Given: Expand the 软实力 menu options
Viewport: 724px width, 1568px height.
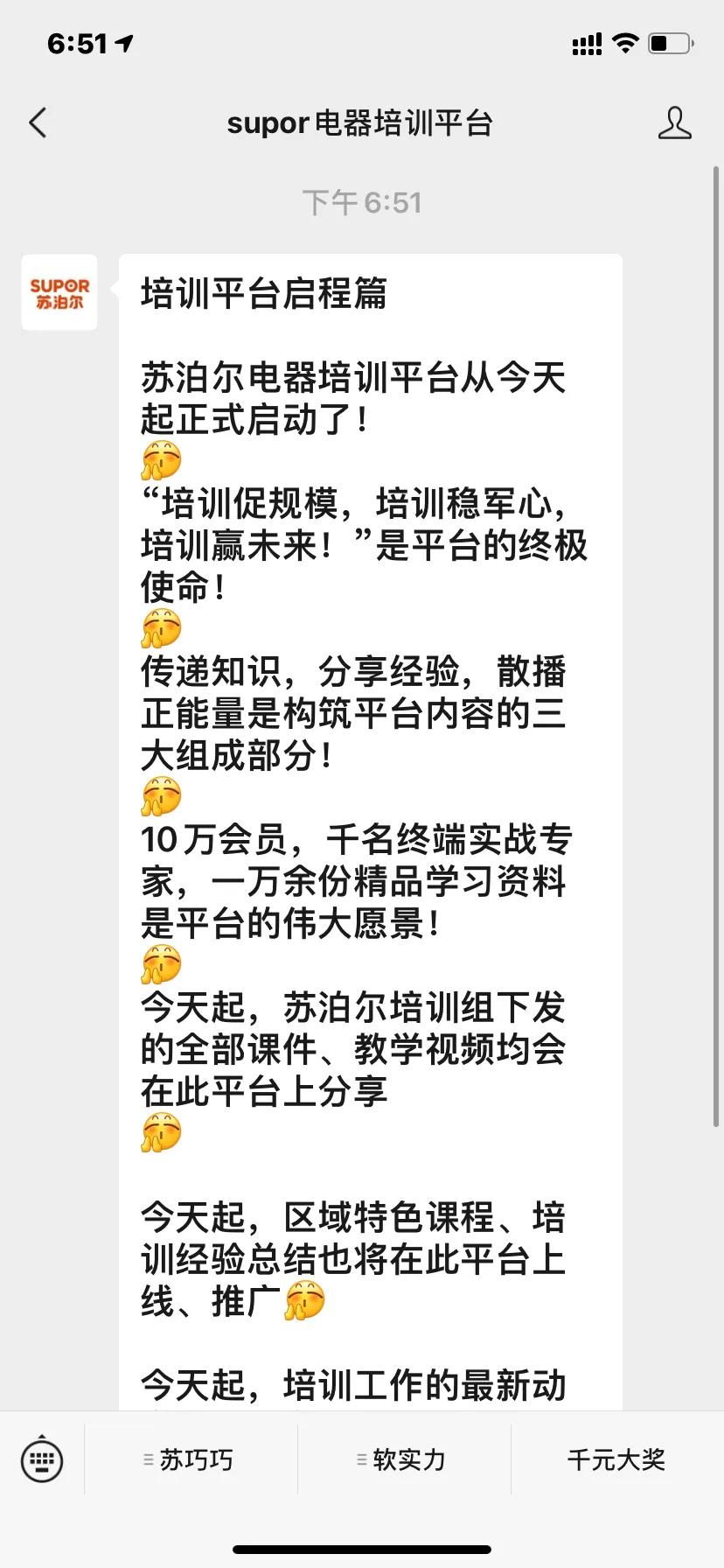Looking at the screenshot, I should (404, 1459).
